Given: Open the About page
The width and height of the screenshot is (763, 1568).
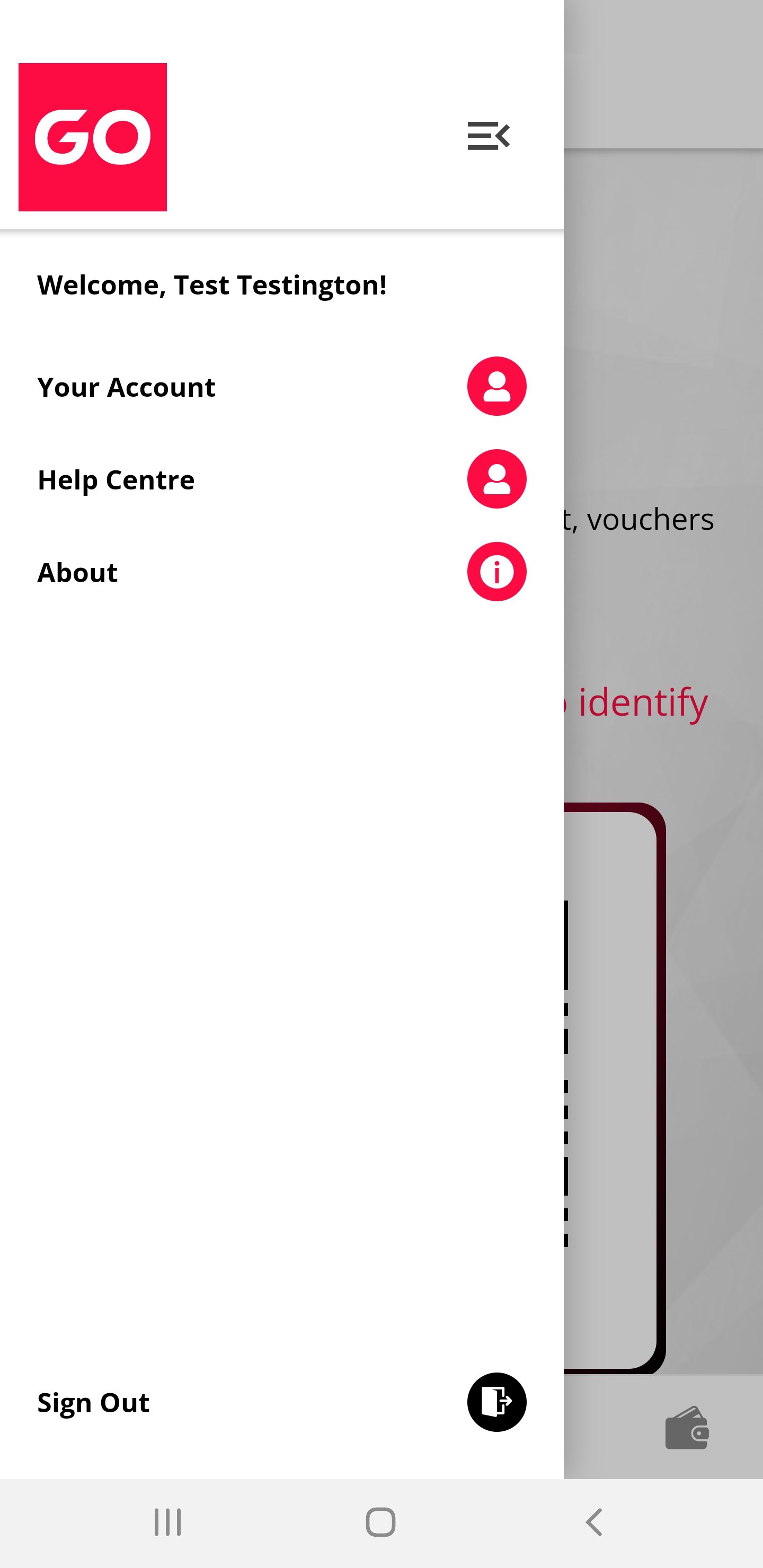Looking at the screenshot, I should pyautogui.click(x=281, y=572).
